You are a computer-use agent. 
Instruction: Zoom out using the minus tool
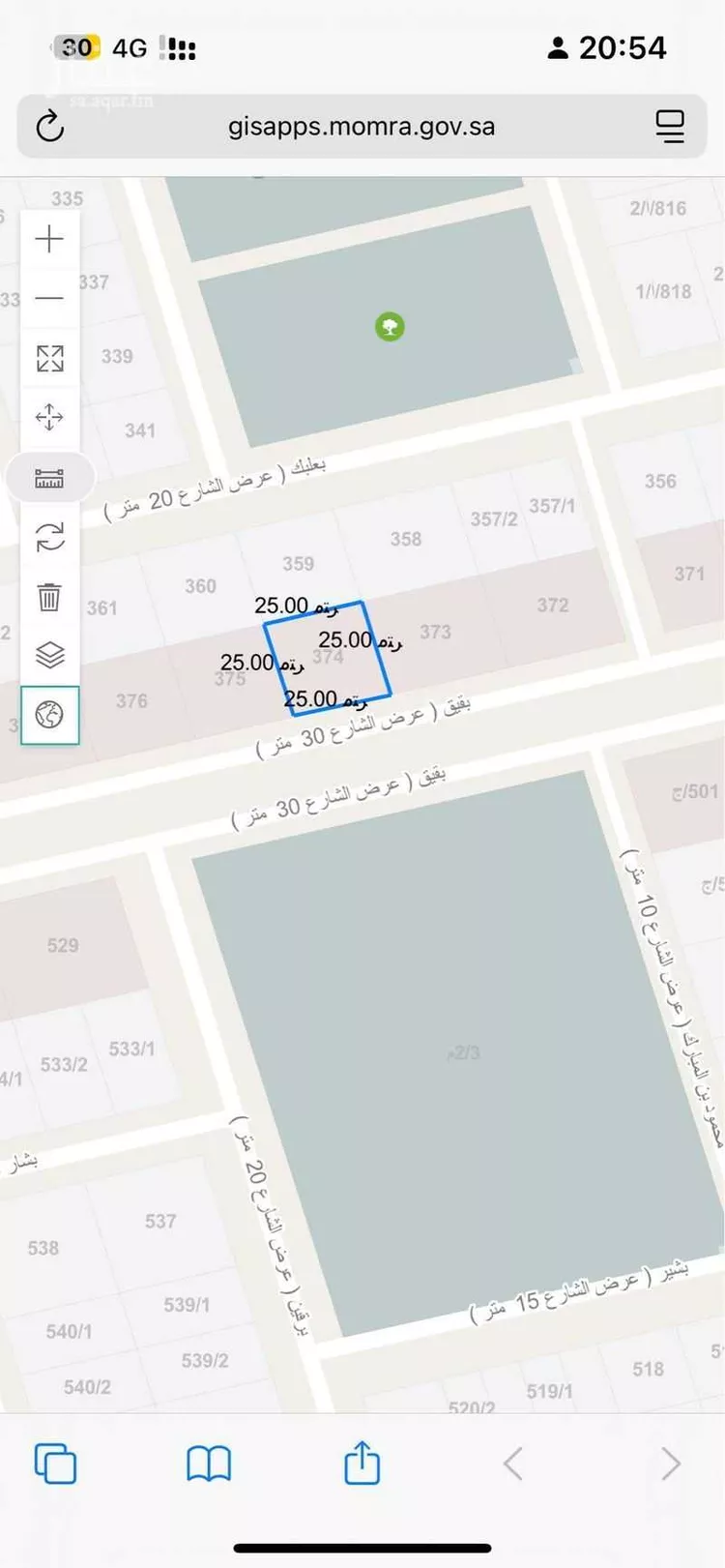48,298
